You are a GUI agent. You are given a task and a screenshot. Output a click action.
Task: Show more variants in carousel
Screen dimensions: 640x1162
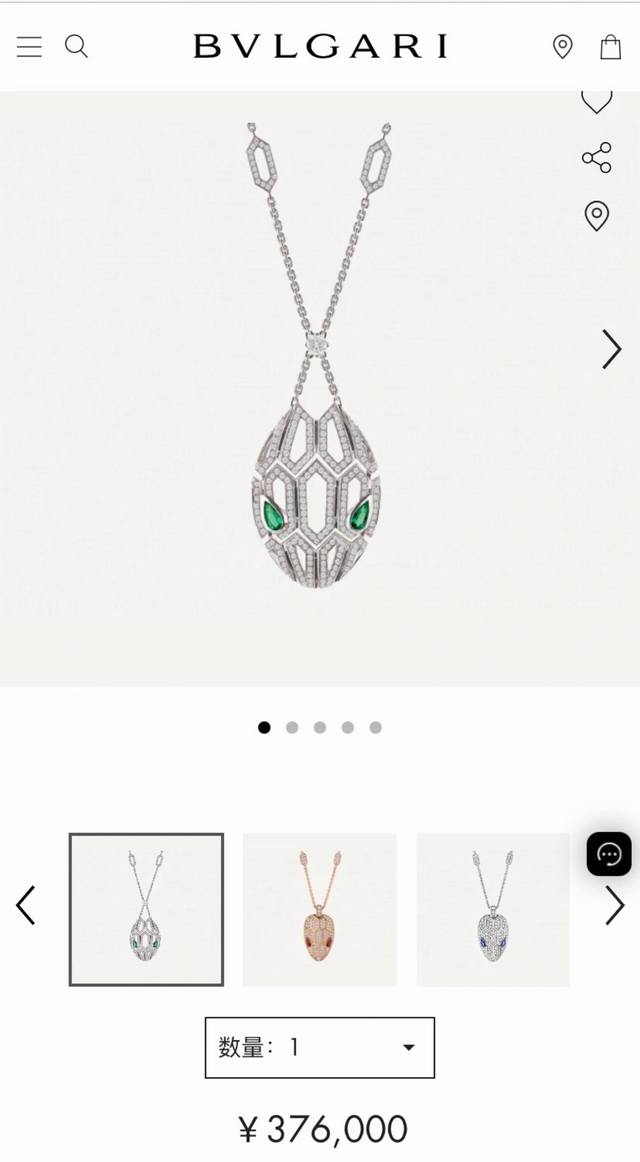point(614,905)
